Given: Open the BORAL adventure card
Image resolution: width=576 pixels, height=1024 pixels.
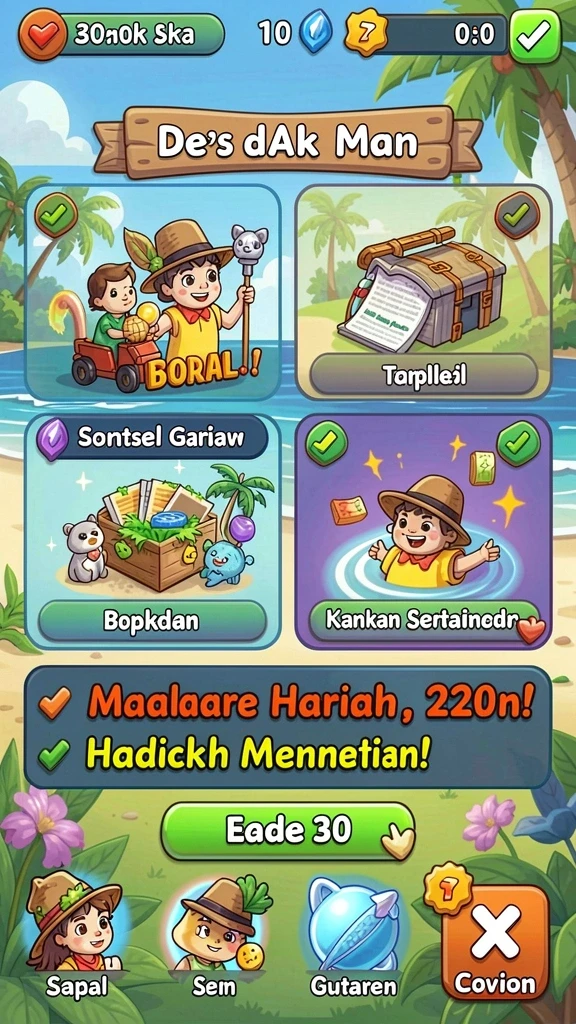Looking at the screenshot, I should point(153,293).
